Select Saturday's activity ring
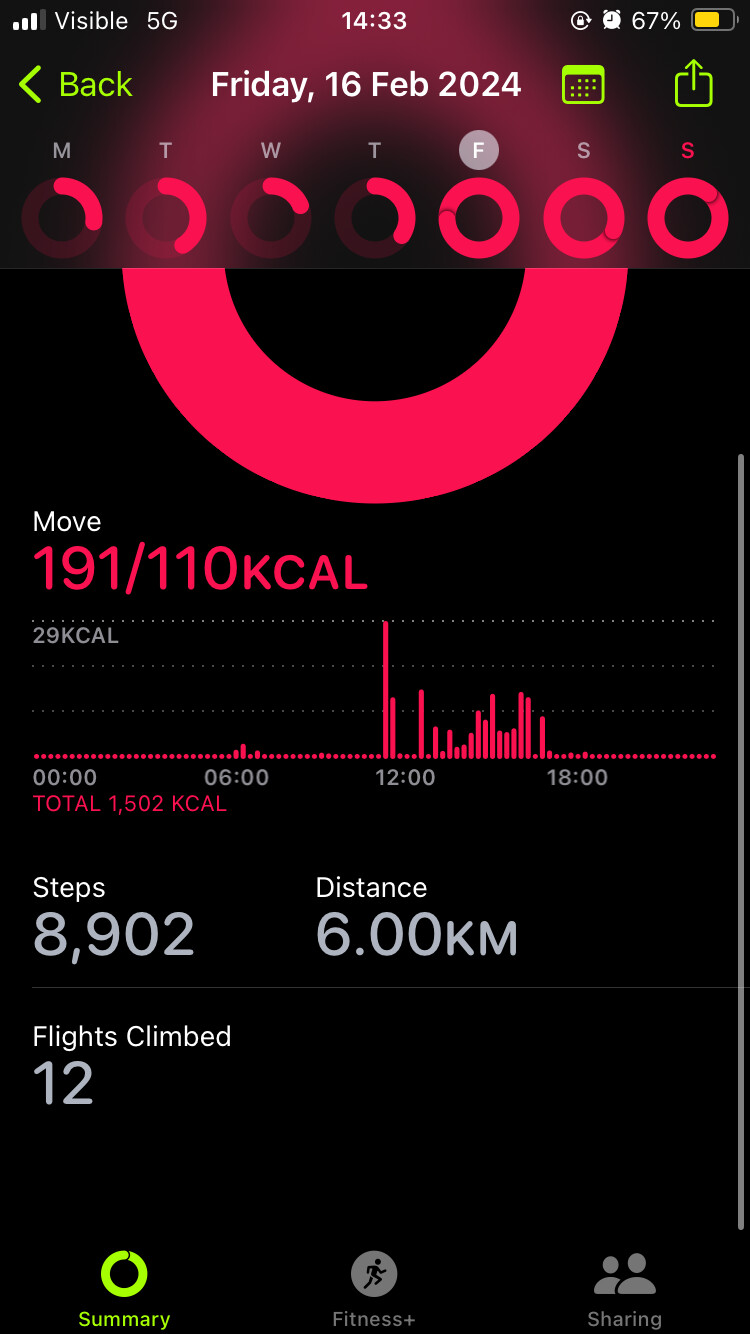 point(583,218)
